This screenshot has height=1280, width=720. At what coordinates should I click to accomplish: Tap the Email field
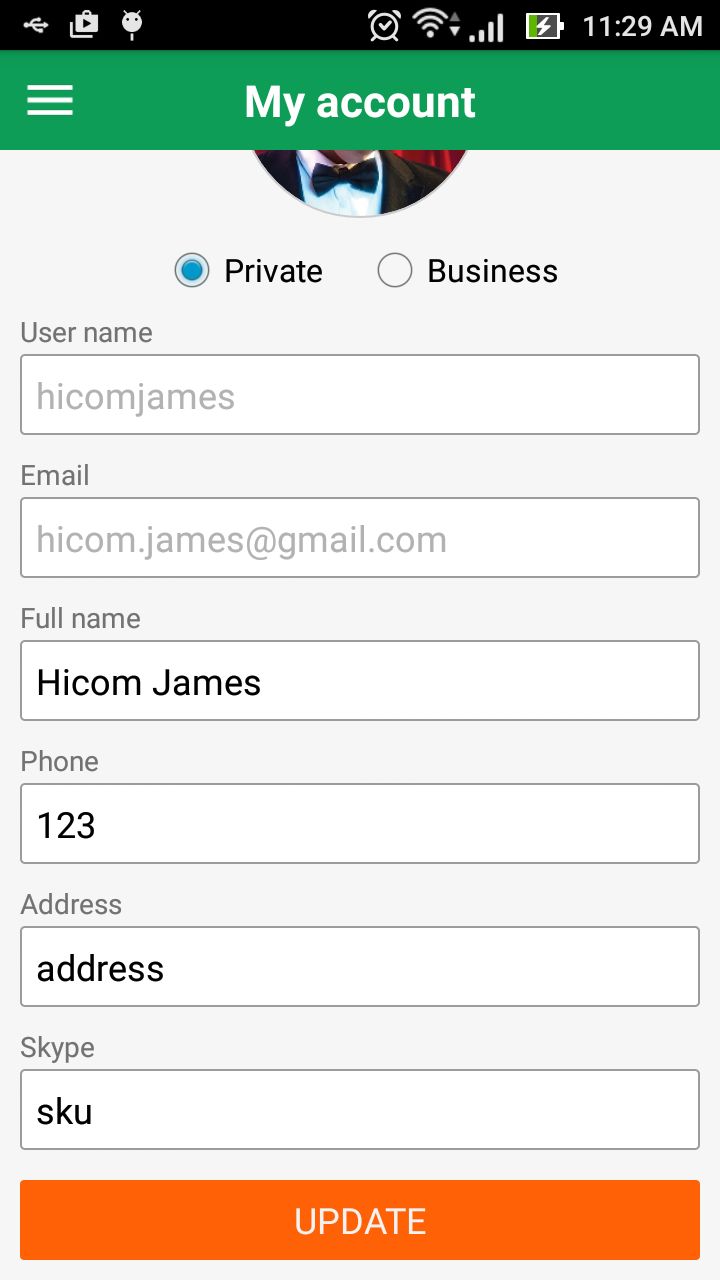click(360, 538)
